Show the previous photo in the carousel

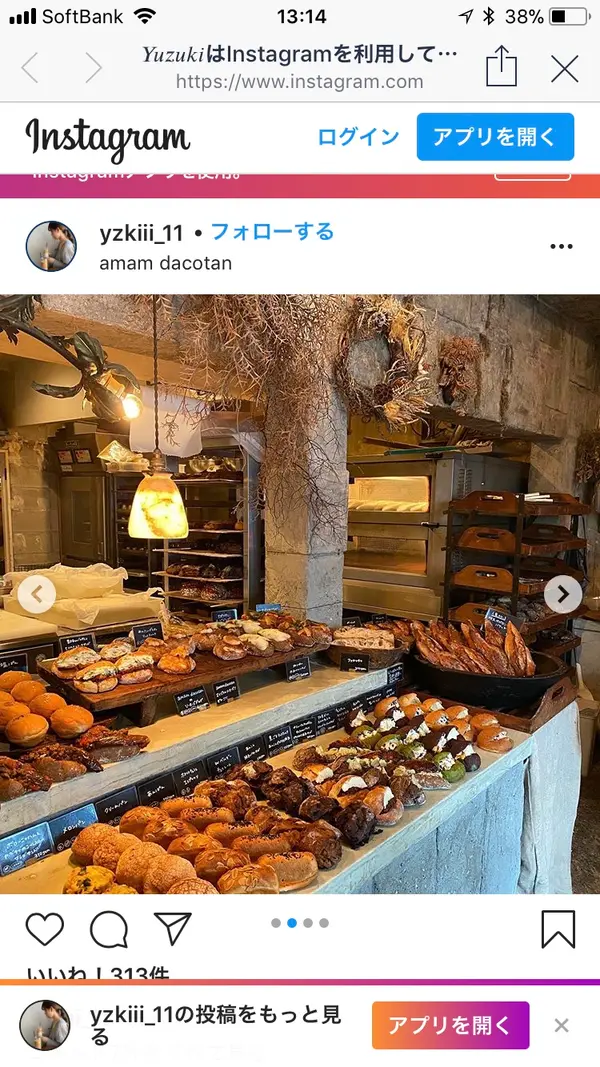37,595
